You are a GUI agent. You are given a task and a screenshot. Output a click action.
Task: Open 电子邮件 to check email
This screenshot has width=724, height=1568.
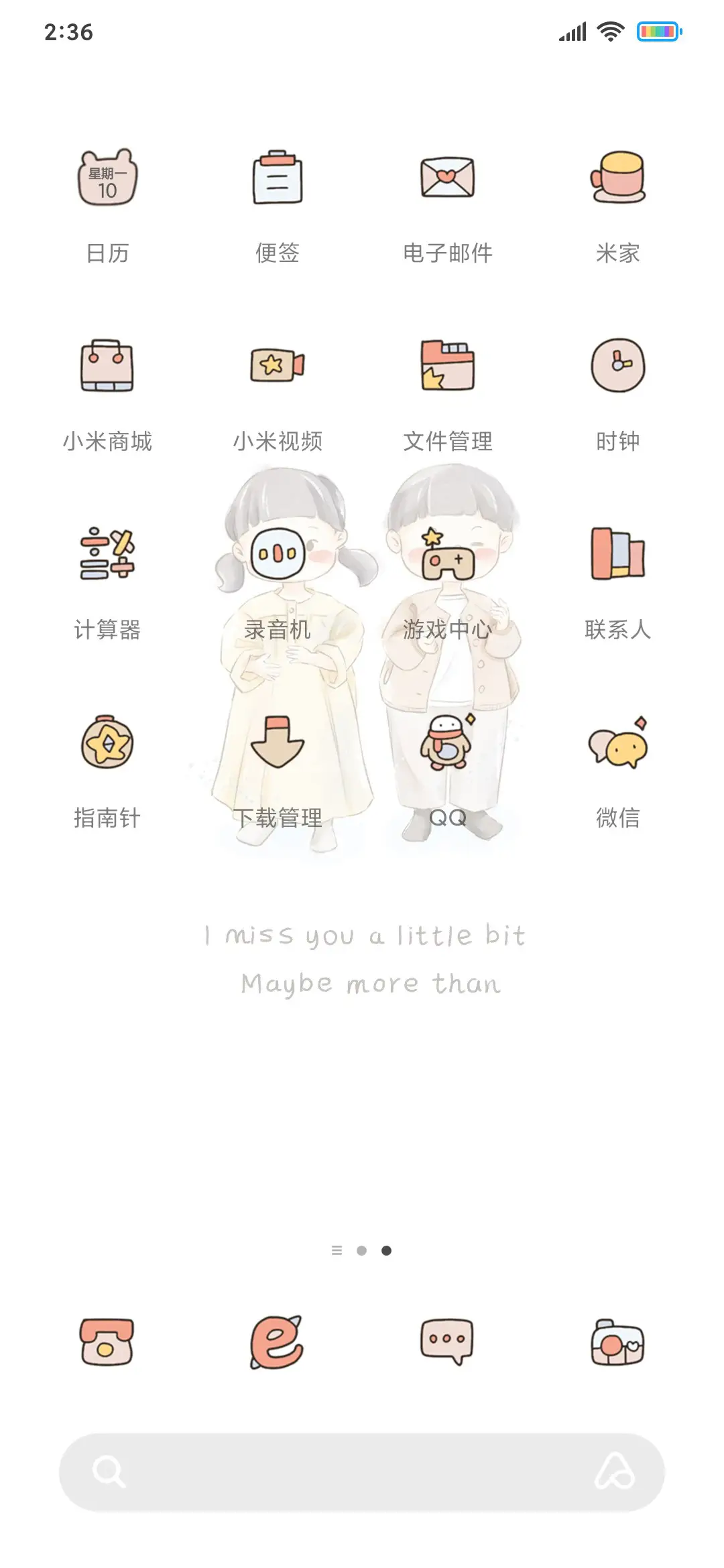[x=447, y=181]
